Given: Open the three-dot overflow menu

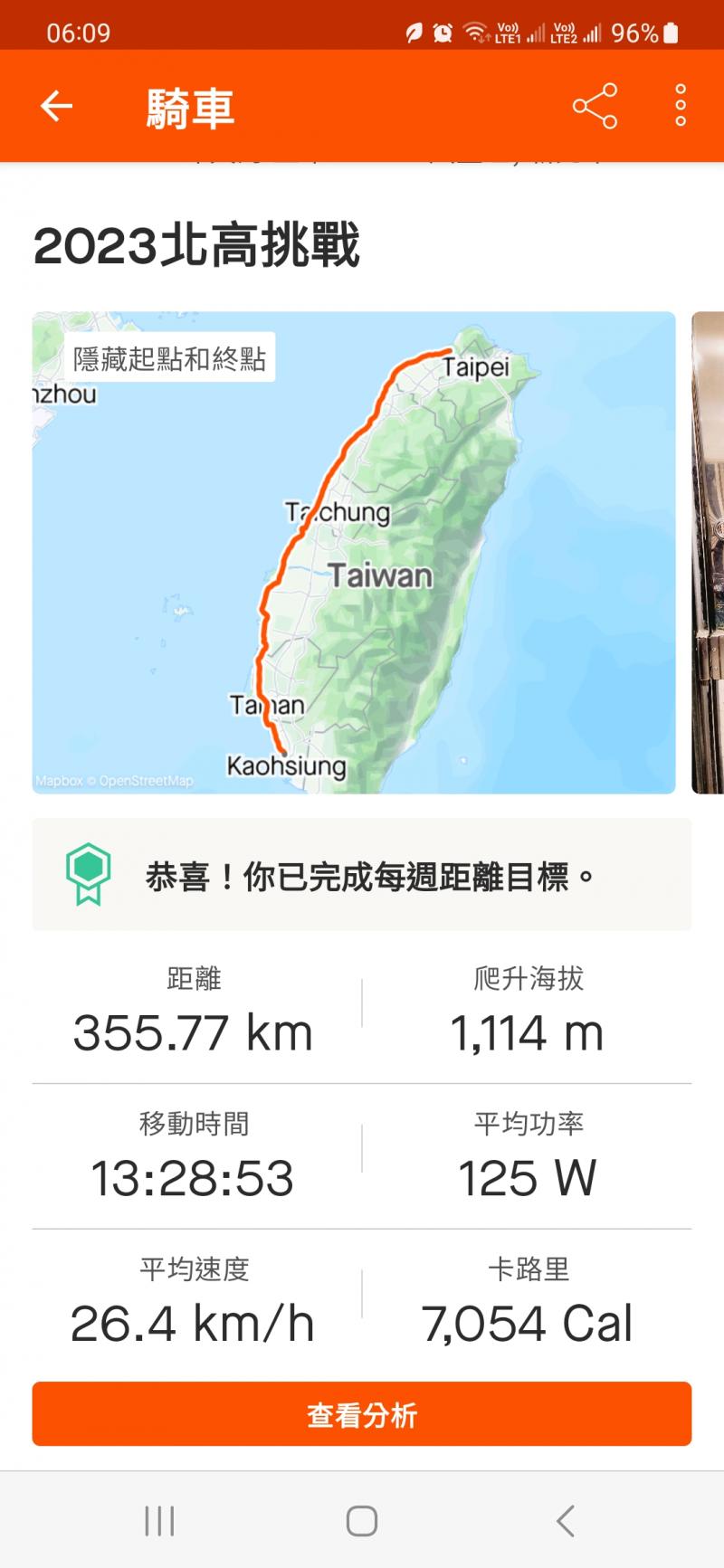Looking at the screenshot, I should click(681, 107).
